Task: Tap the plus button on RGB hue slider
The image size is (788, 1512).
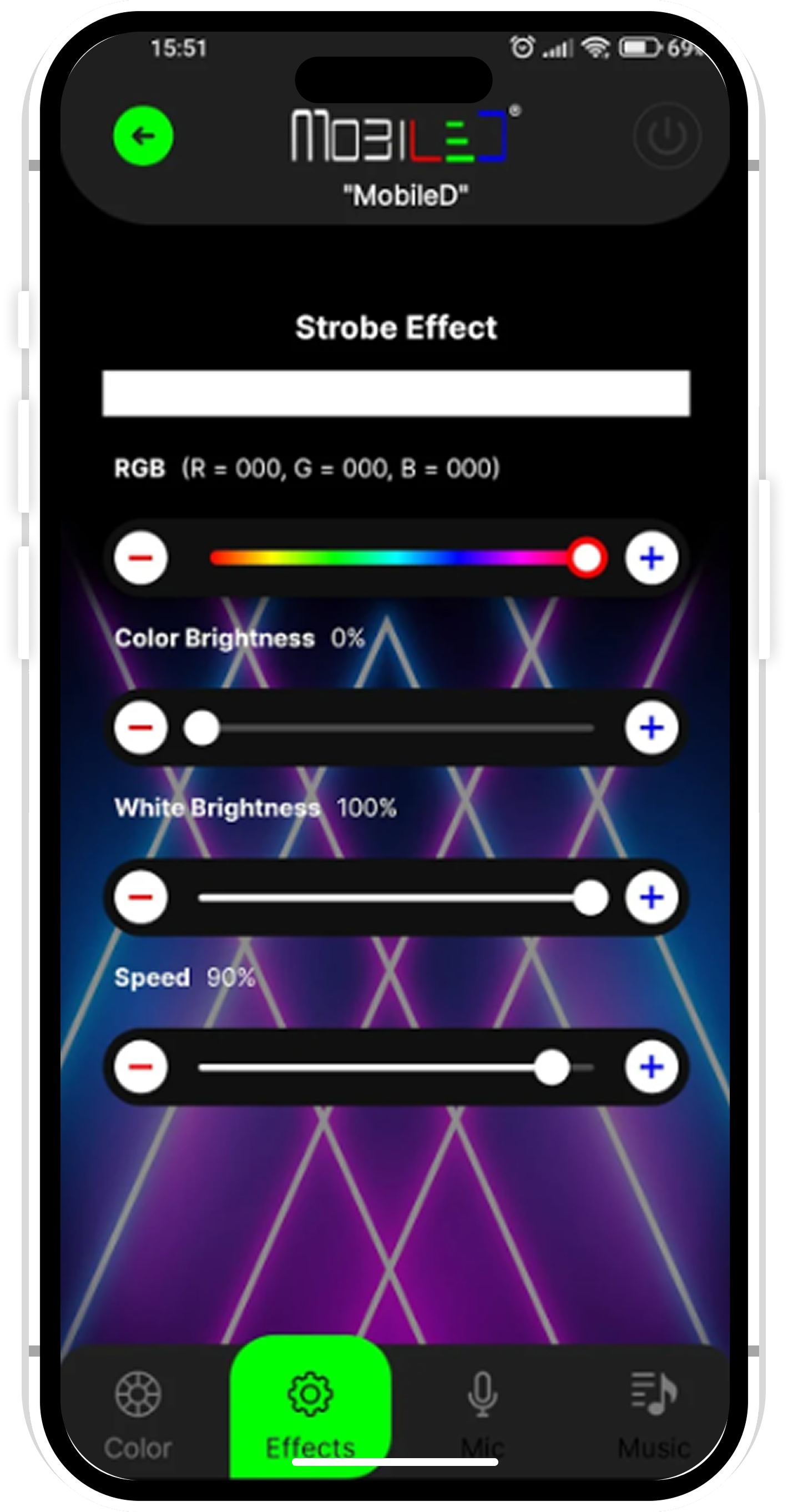Action: click(x=651, y=558)
